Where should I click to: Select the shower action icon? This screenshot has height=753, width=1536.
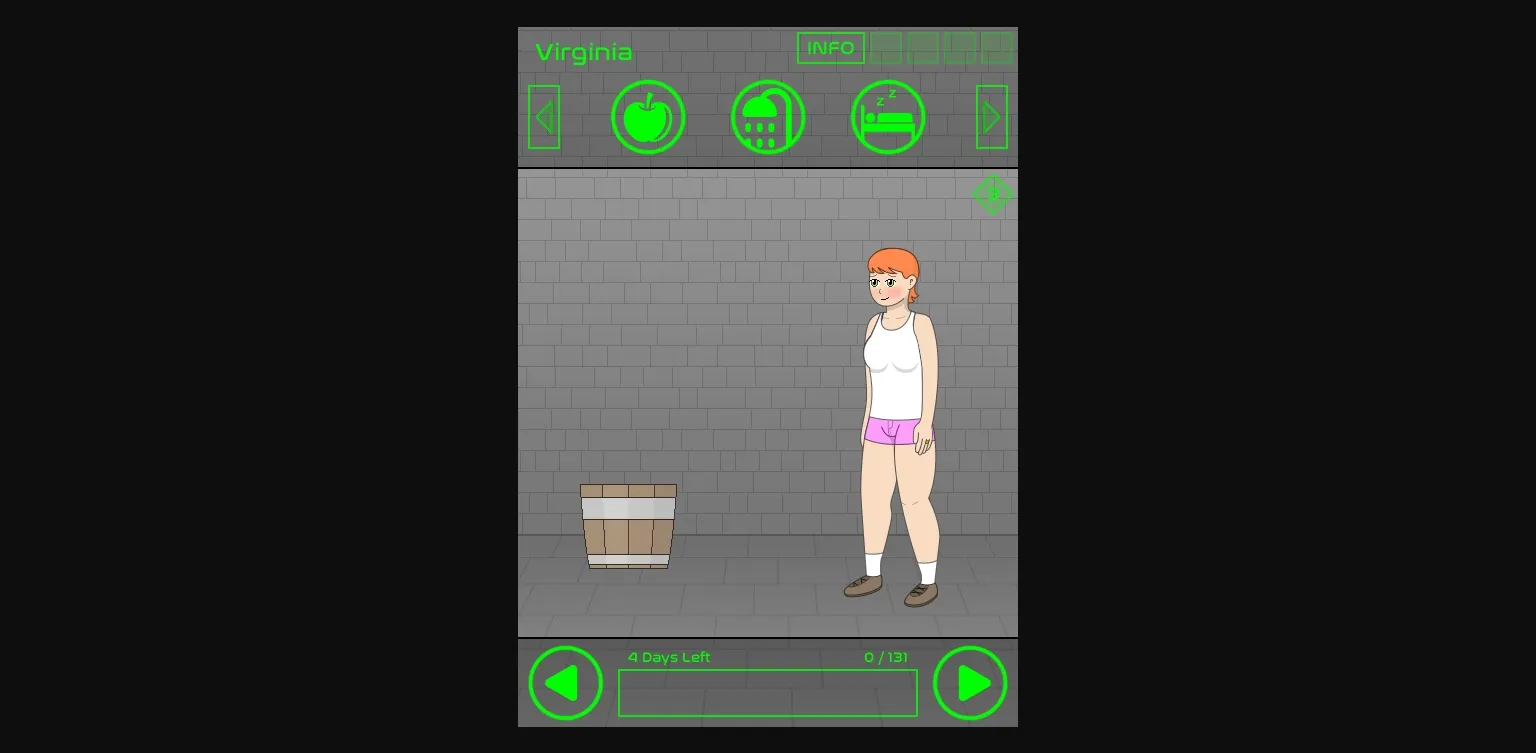[768, 117]
